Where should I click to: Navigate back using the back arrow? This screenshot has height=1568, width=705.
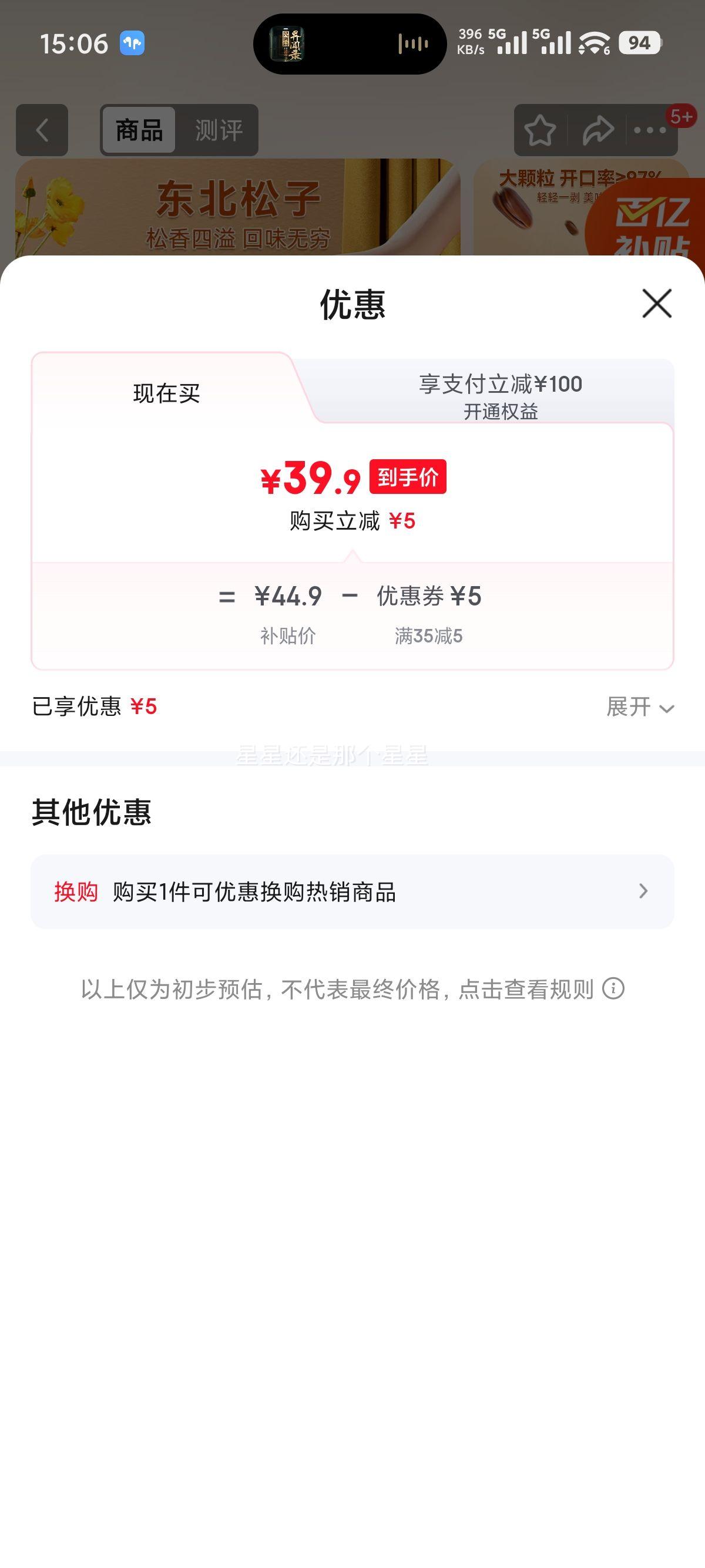(41, 130)
